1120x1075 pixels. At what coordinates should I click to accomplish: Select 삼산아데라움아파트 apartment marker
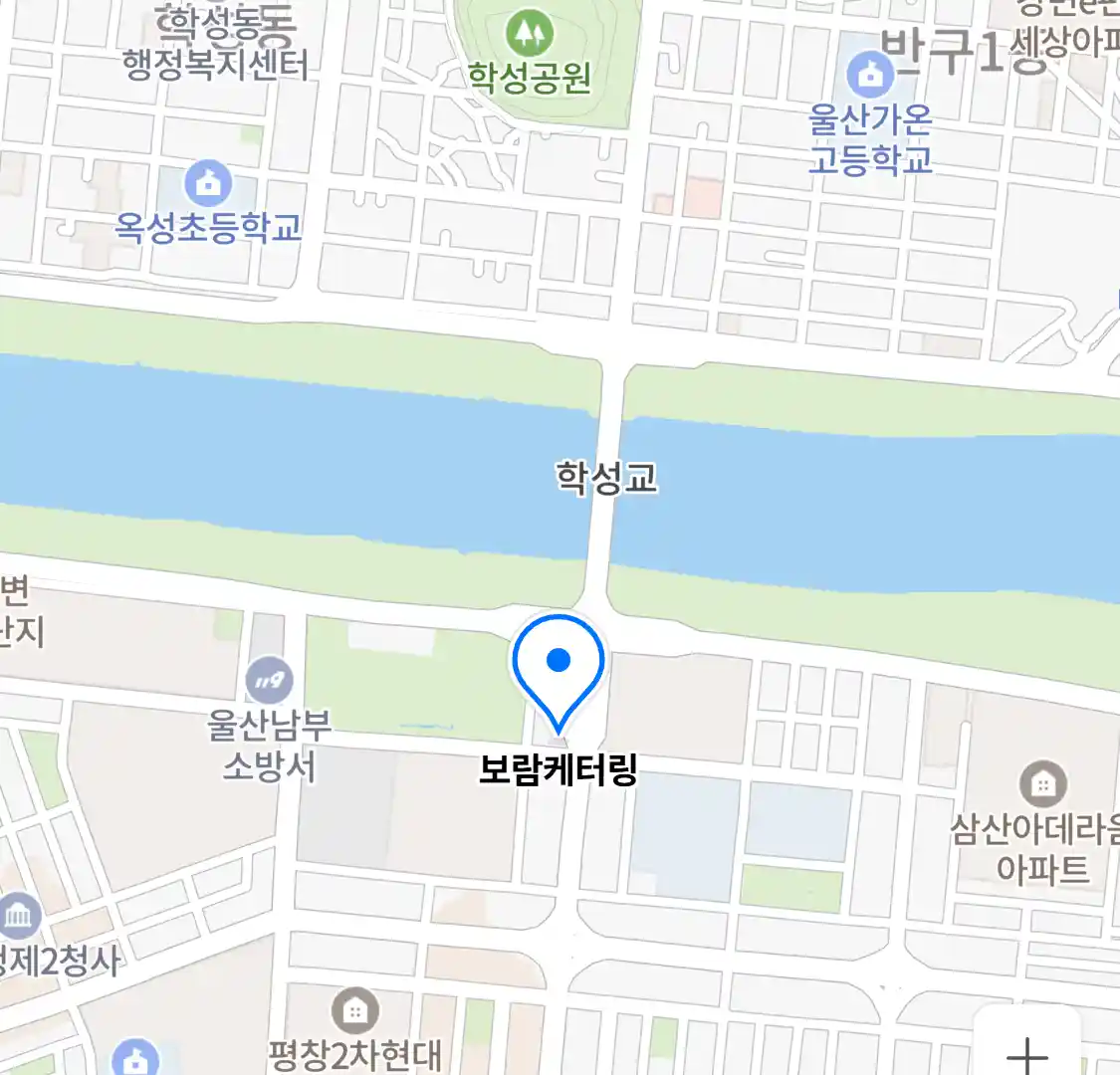pos(1042,784)
